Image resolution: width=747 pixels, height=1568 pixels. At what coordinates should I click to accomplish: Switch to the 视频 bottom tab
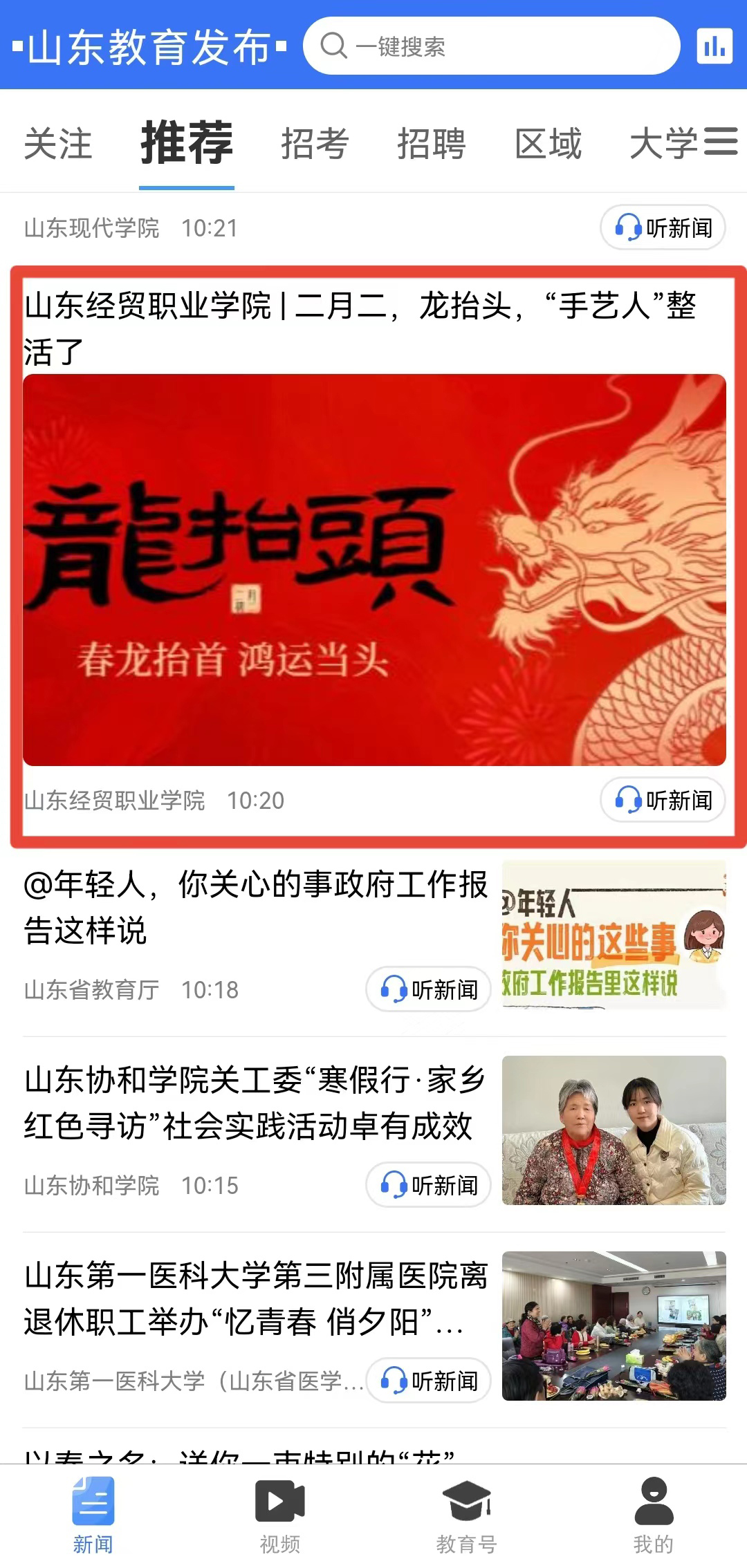coord(280,1514)
